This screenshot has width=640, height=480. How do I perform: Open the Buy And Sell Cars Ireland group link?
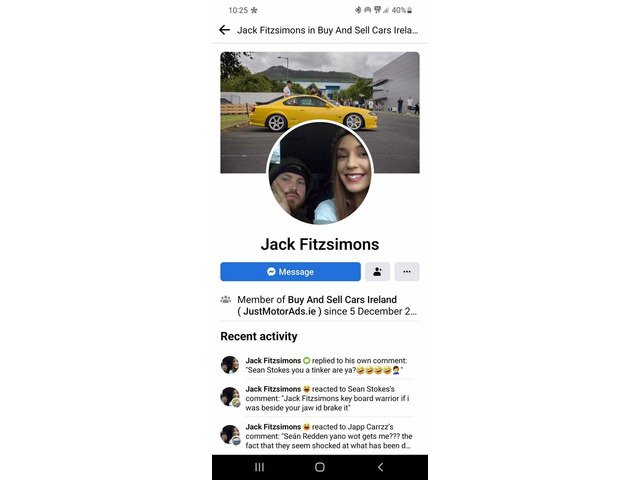pos(342,299)
